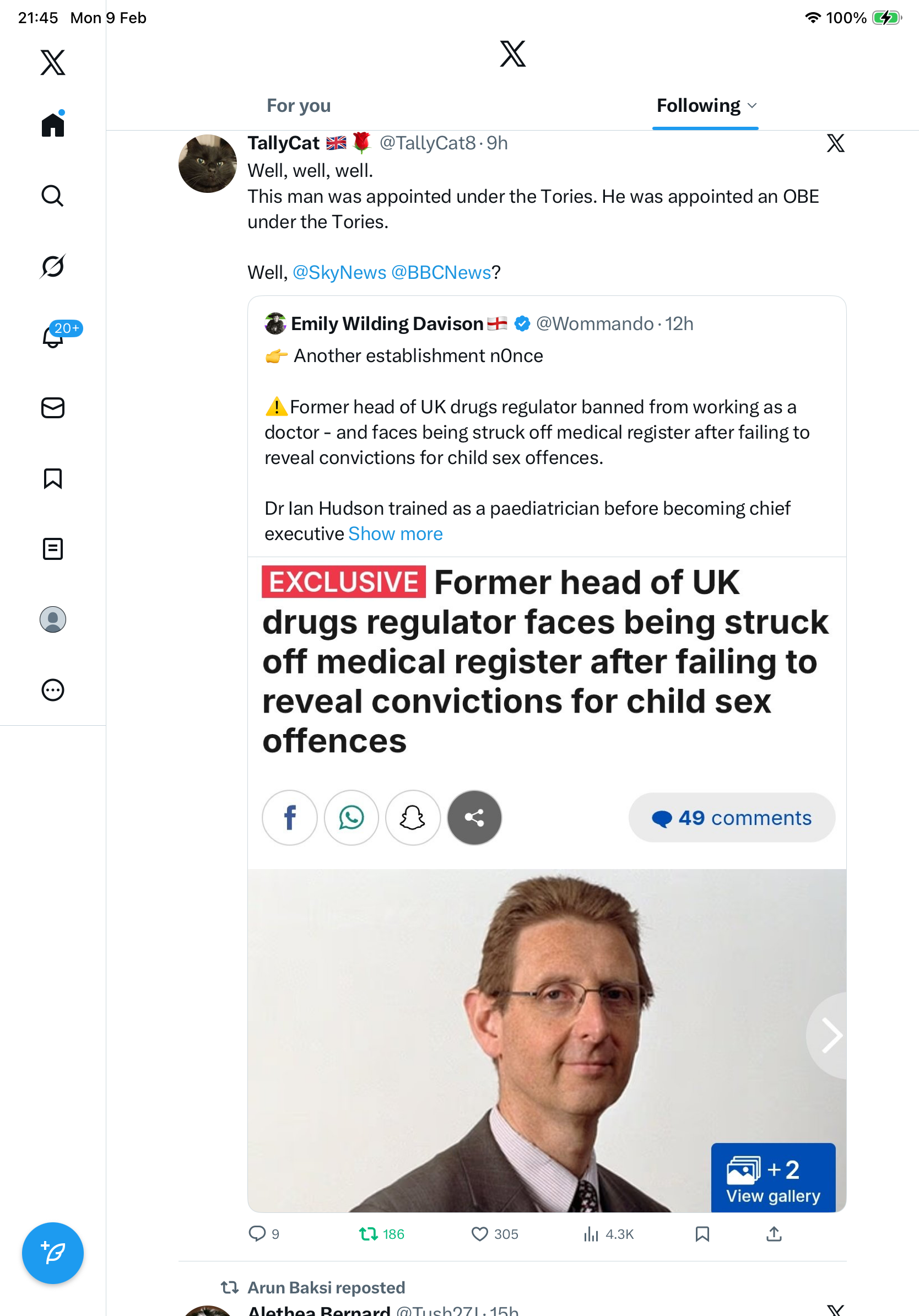This screenshot has width=919, height=1316.
Task: Open search from the sidebar
Action: click(x=53, y=196)
